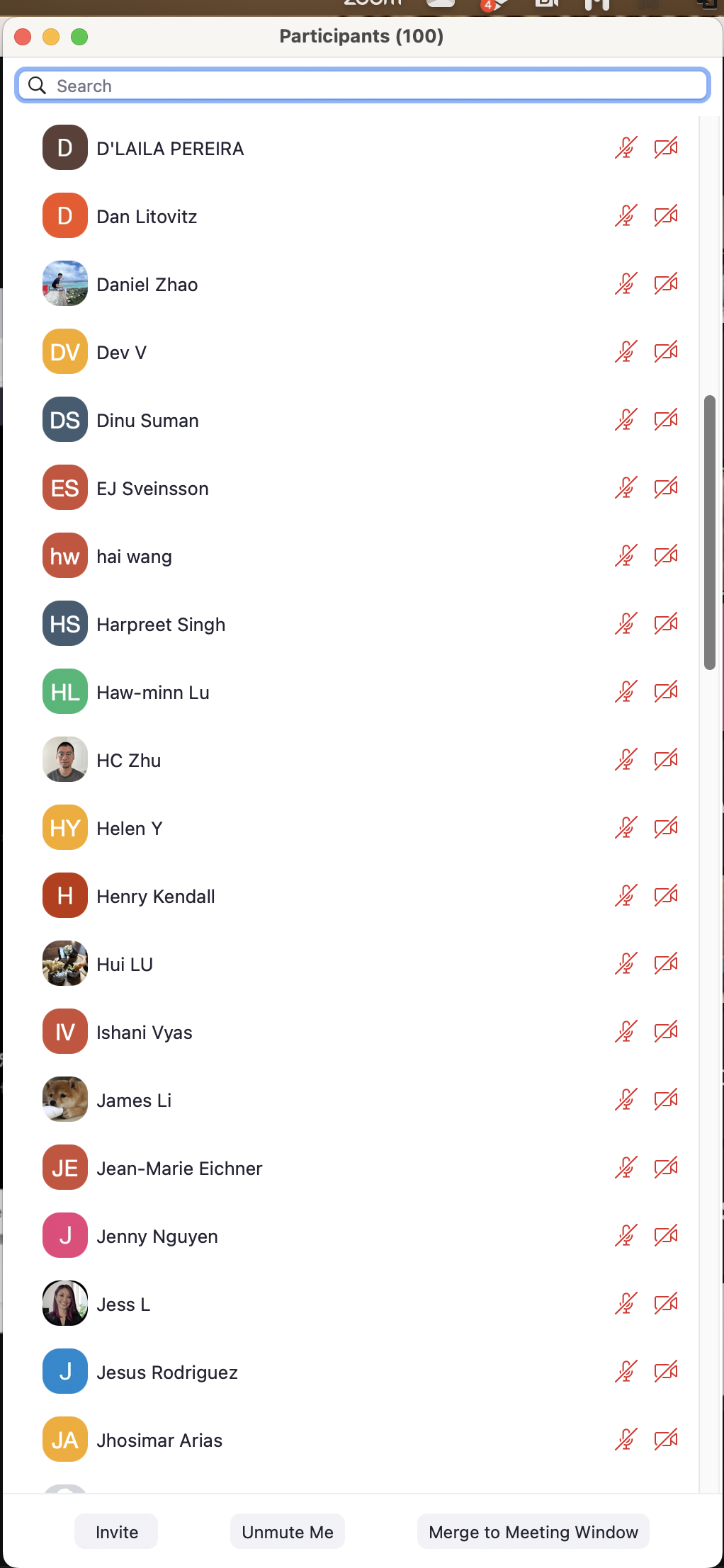
Task: Close the Participants window
Action: [23, 37]
